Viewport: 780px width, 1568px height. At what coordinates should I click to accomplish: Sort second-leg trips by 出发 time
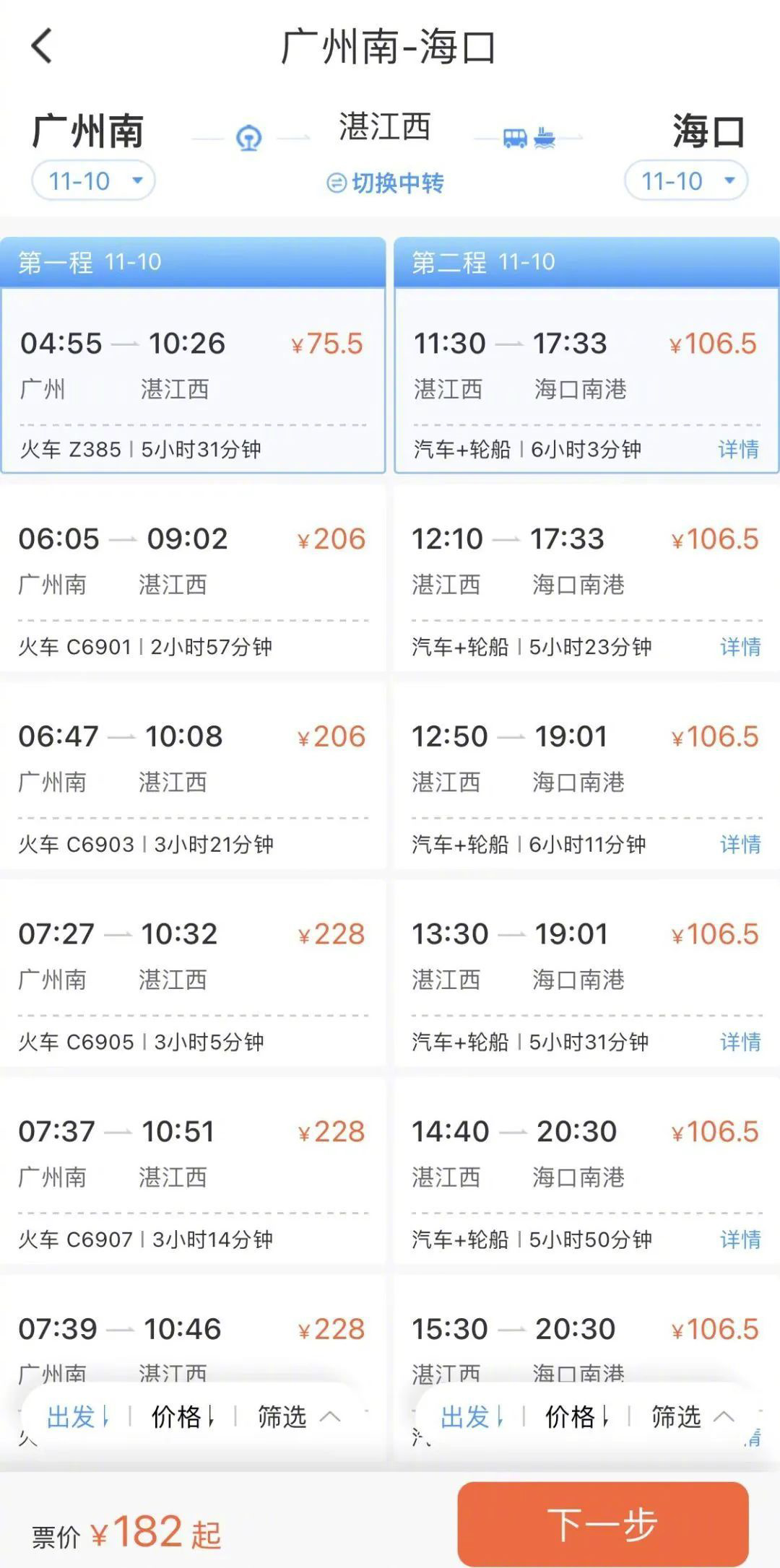click(471, 1417)
